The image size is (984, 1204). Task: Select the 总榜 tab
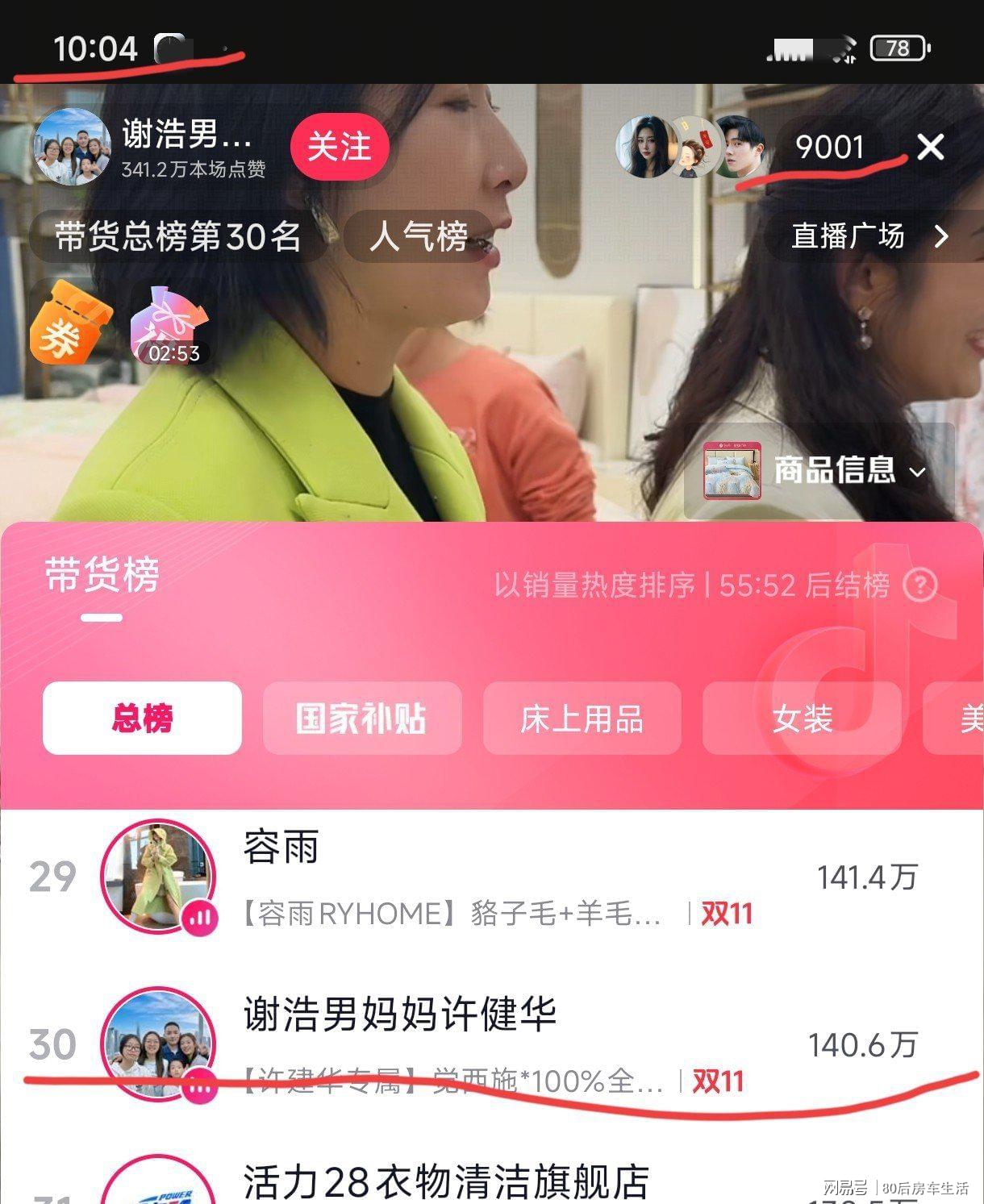click(142, 718)
